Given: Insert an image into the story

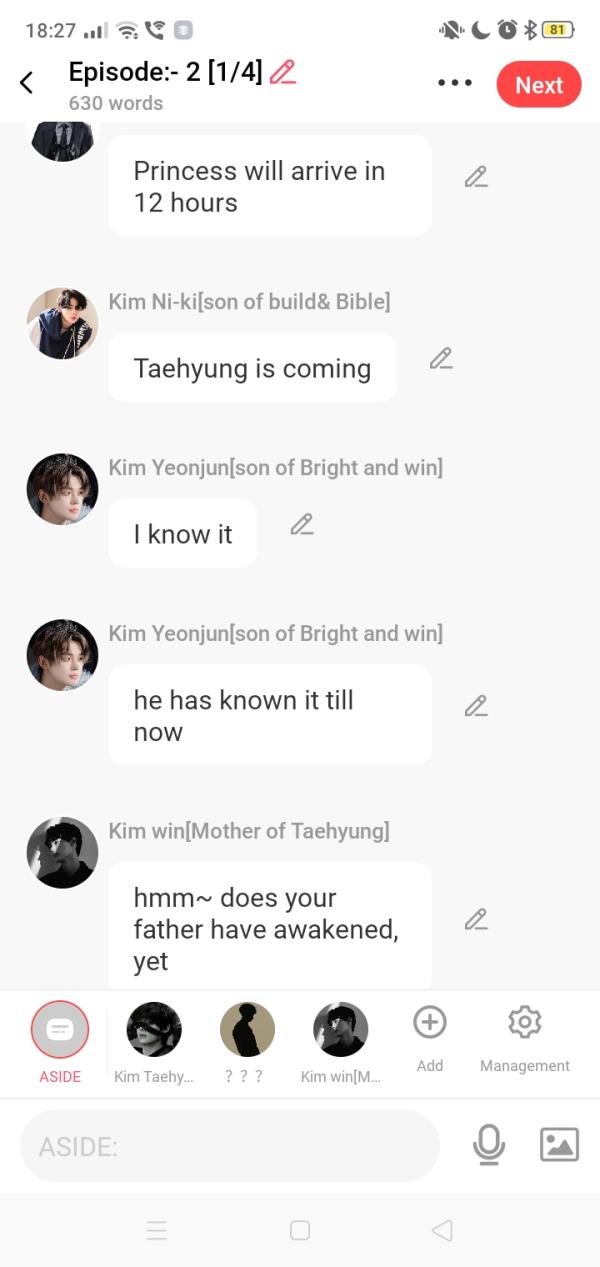Looking at the screenshot, I should click(x=559, y=1145).
